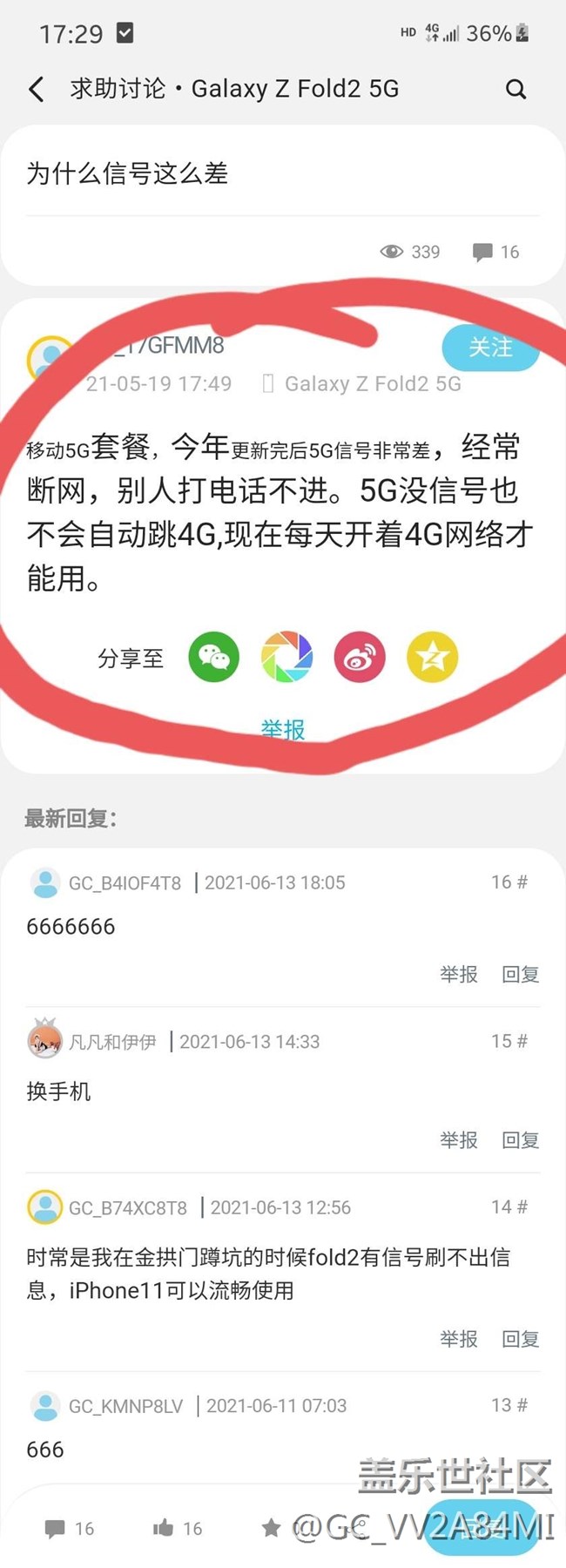This screenshot has height=1568, width=566.
Task: Share the post to Weibo
Action: pos(360,657)
